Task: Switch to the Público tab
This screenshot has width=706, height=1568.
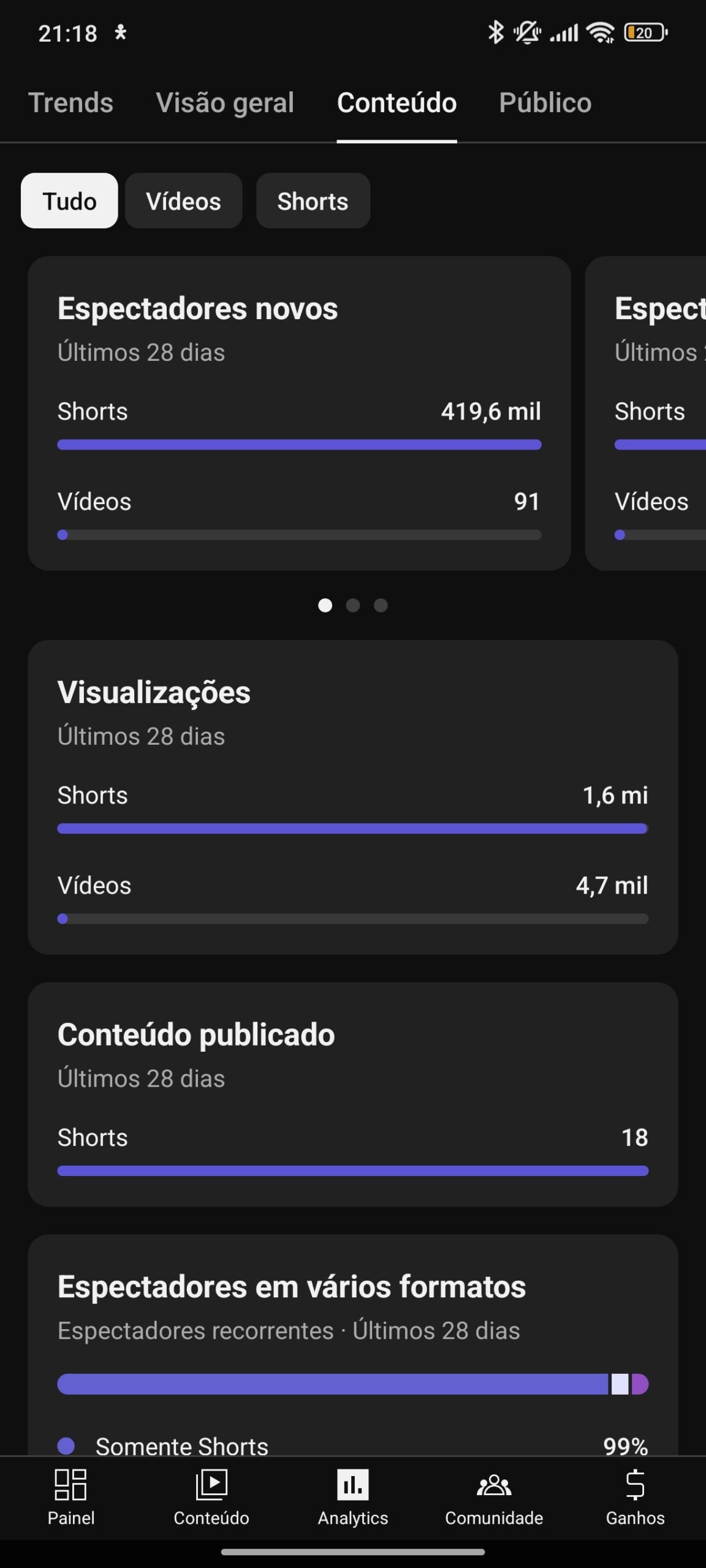Action: click(x=545, y=103)
